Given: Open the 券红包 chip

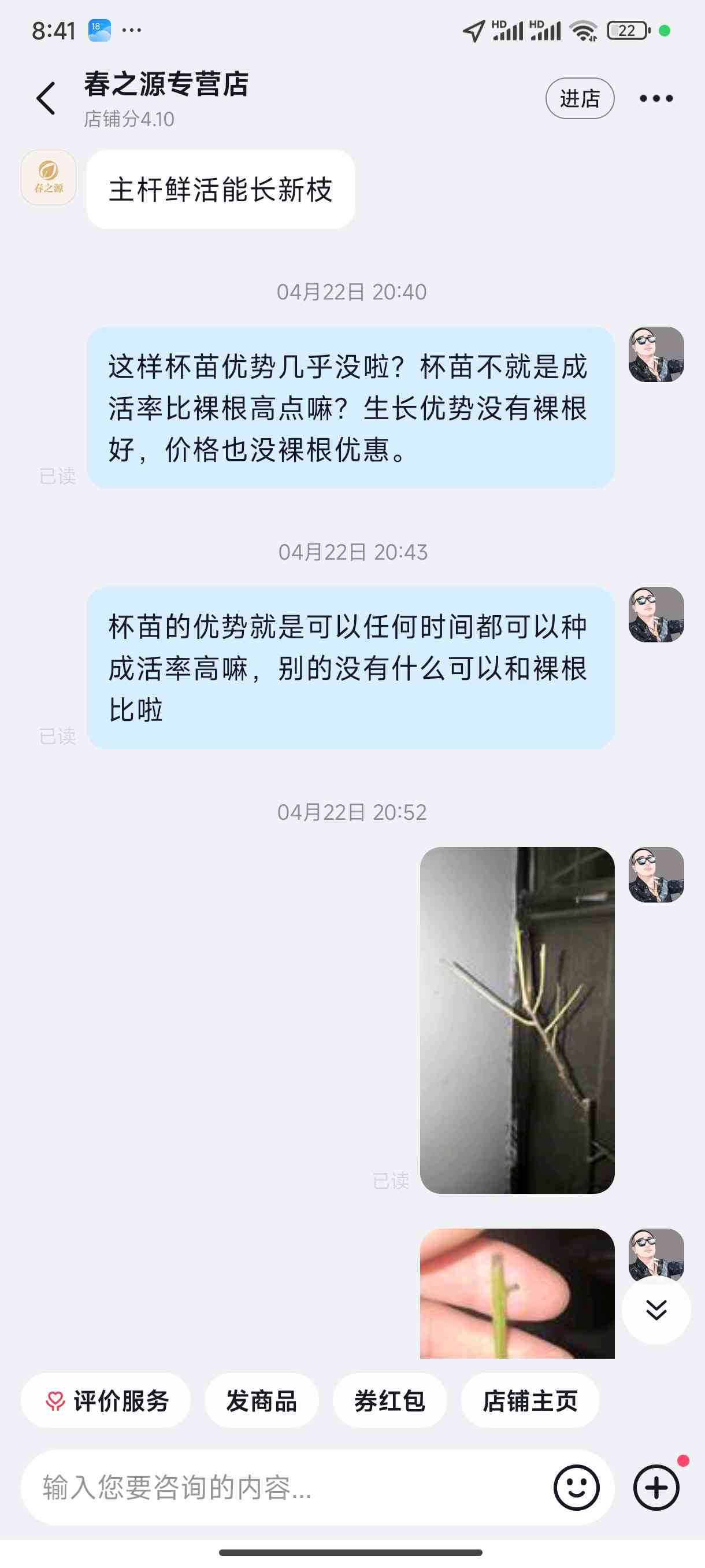Looking at the screenshot, I should tap(390, 1400).
